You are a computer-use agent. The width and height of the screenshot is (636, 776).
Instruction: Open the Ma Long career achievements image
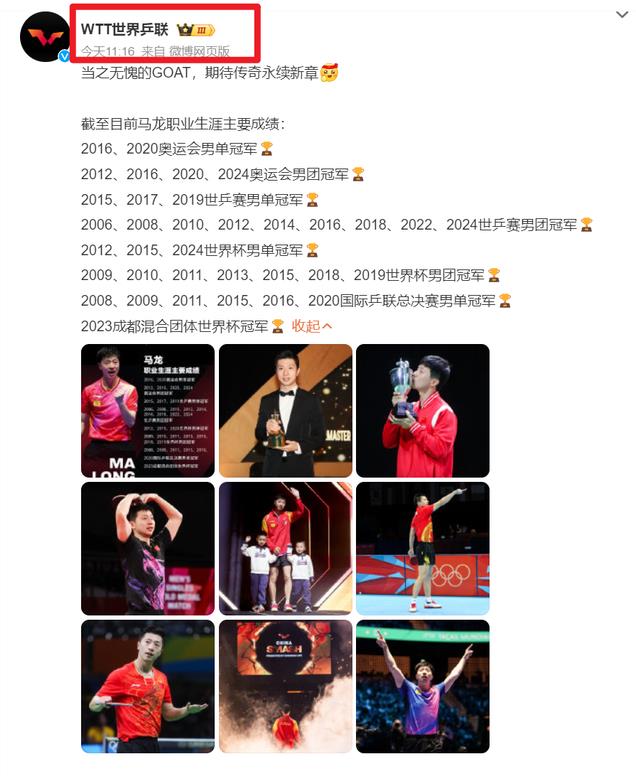click(148, 411)
